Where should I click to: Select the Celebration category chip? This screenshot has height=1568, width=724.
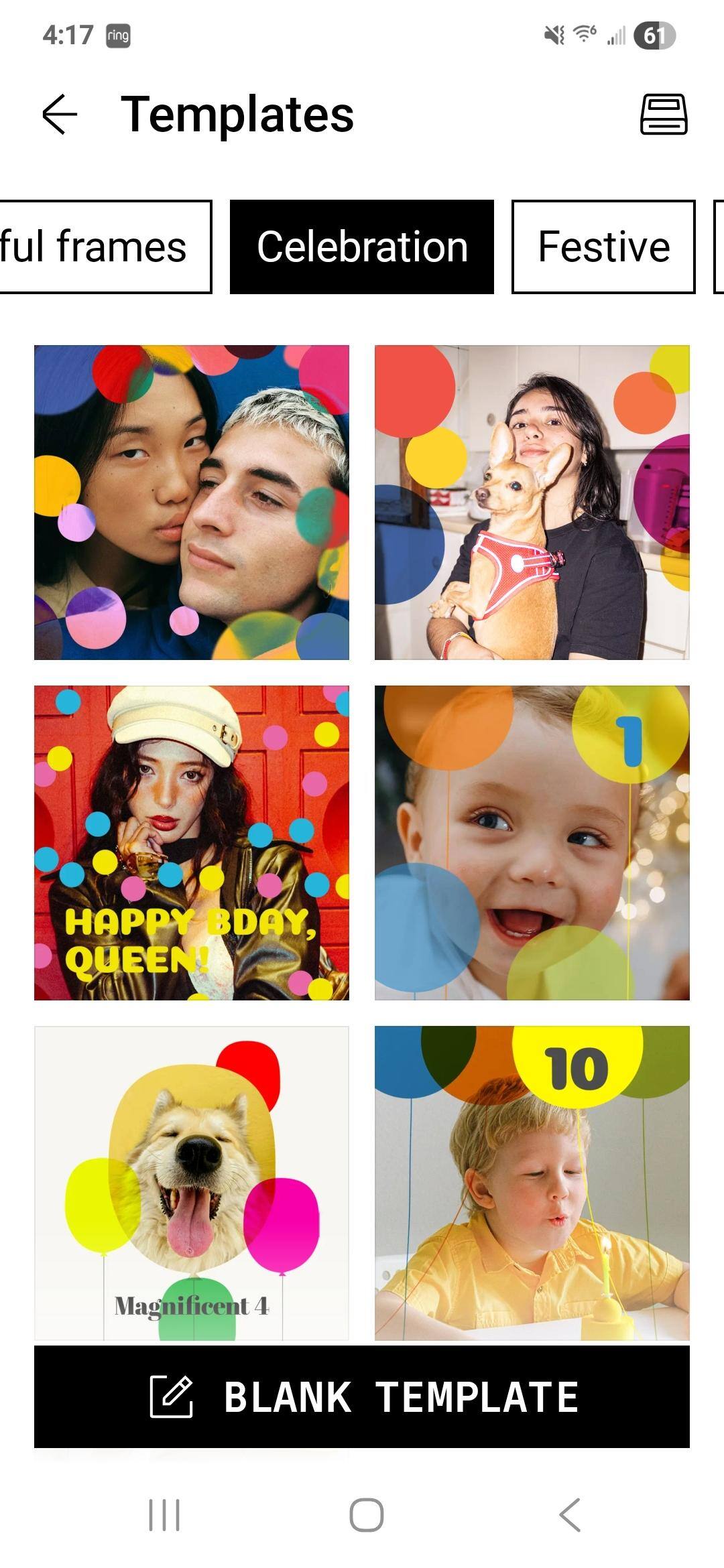362,247
